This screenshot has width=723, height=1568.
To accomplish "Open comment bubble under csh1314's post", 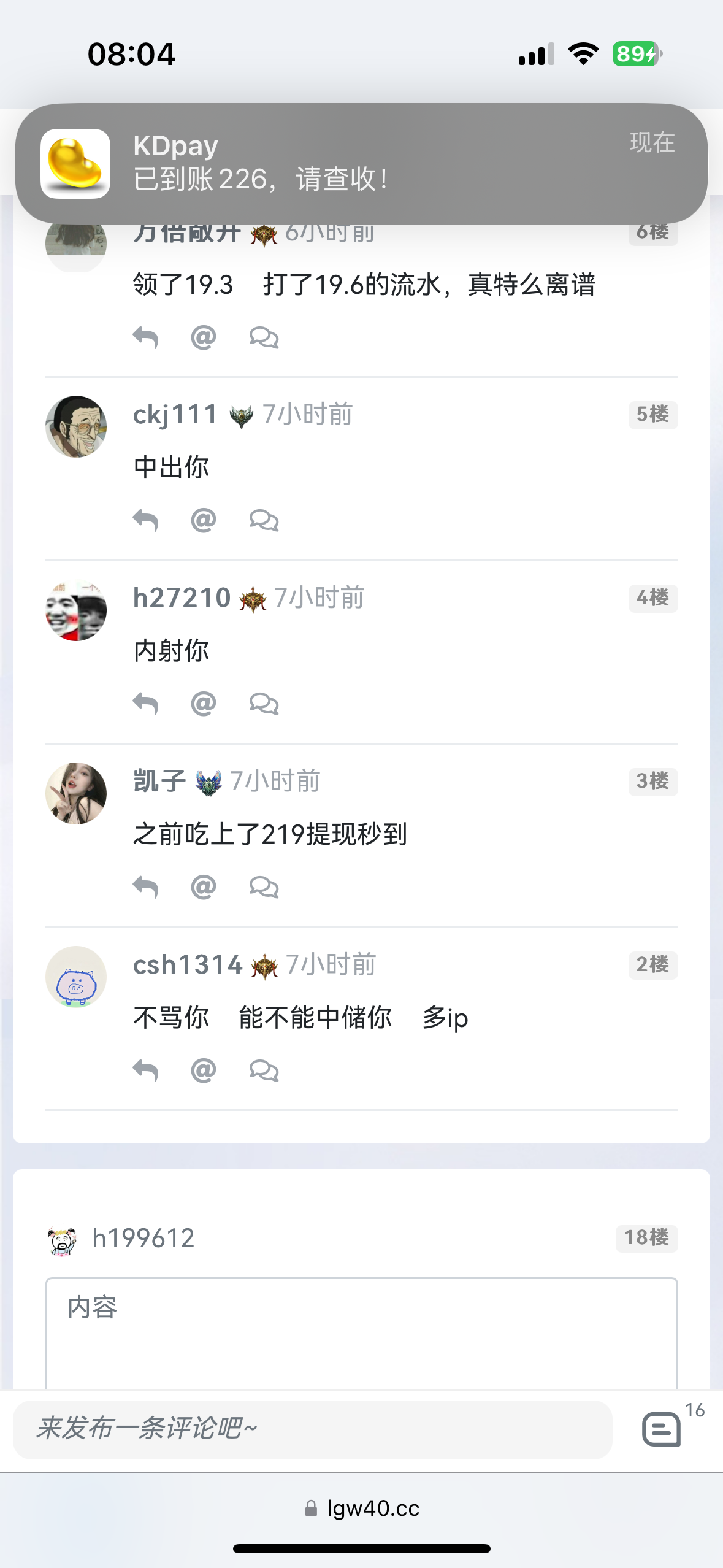I will coord(264,1070).
